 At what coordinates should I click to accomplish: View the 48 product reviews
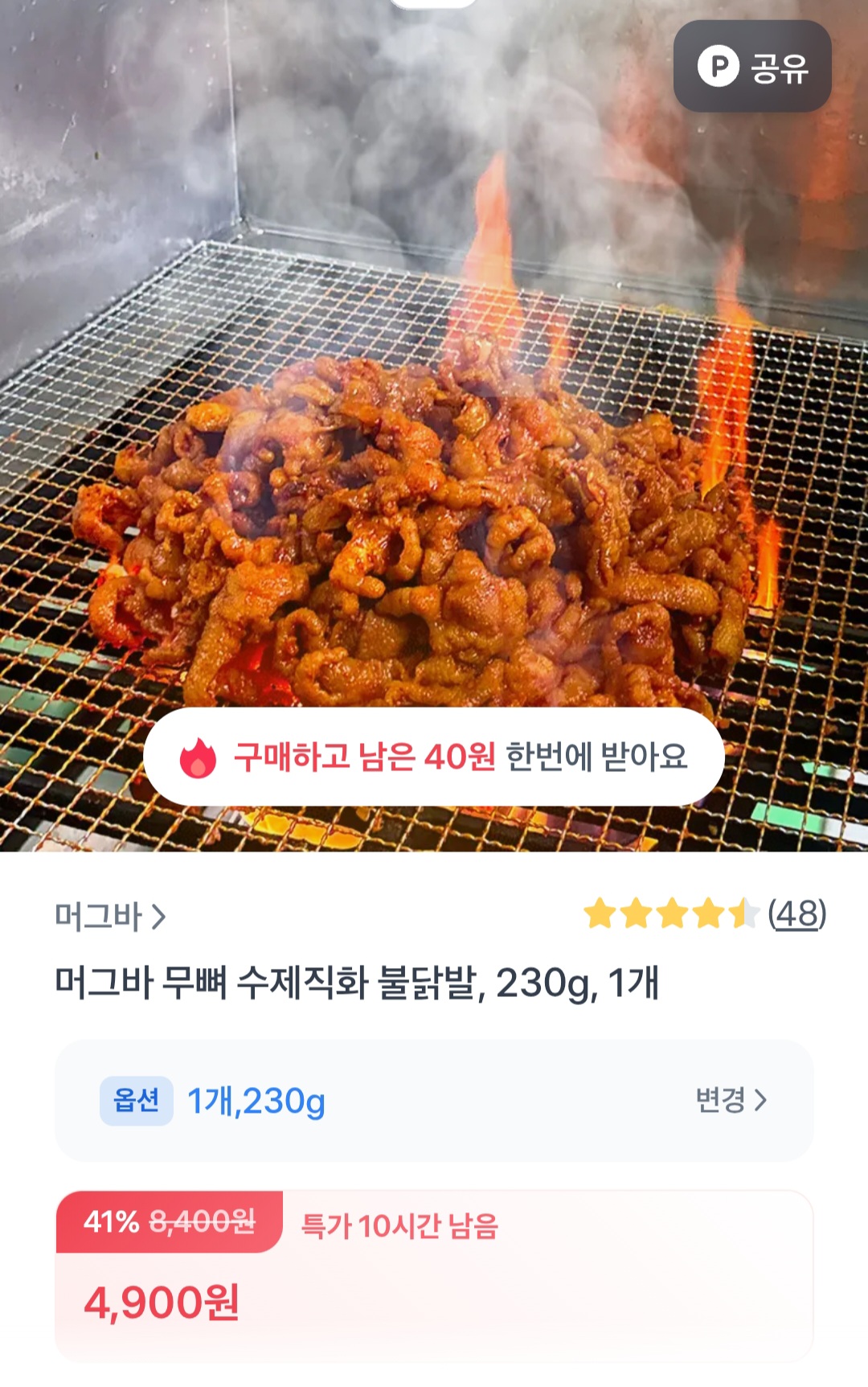point(796,914)
